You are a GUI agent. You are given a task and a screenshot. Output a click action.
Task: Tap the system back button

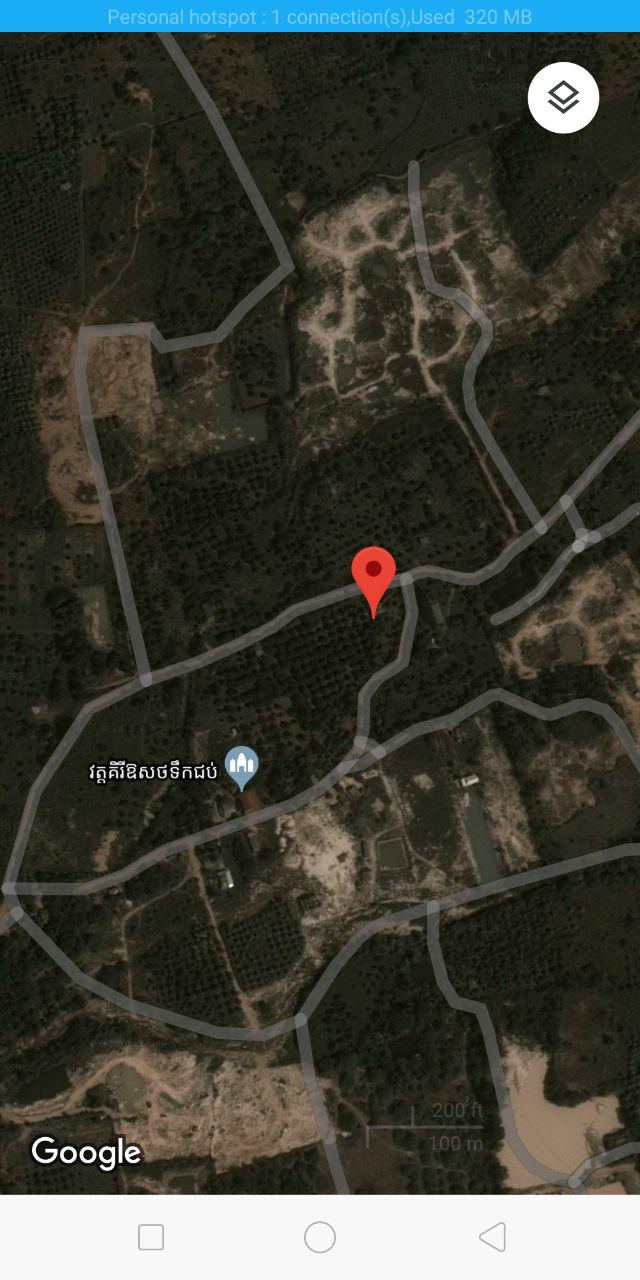(x=492, y=1237)
